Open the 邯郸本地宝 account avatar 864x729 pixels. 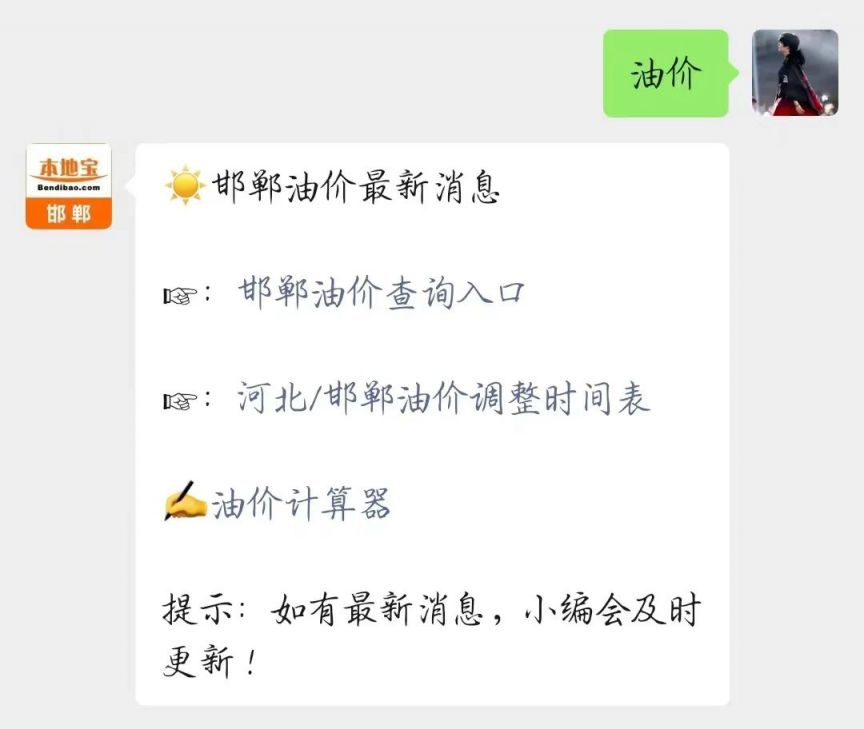(68, 186)
